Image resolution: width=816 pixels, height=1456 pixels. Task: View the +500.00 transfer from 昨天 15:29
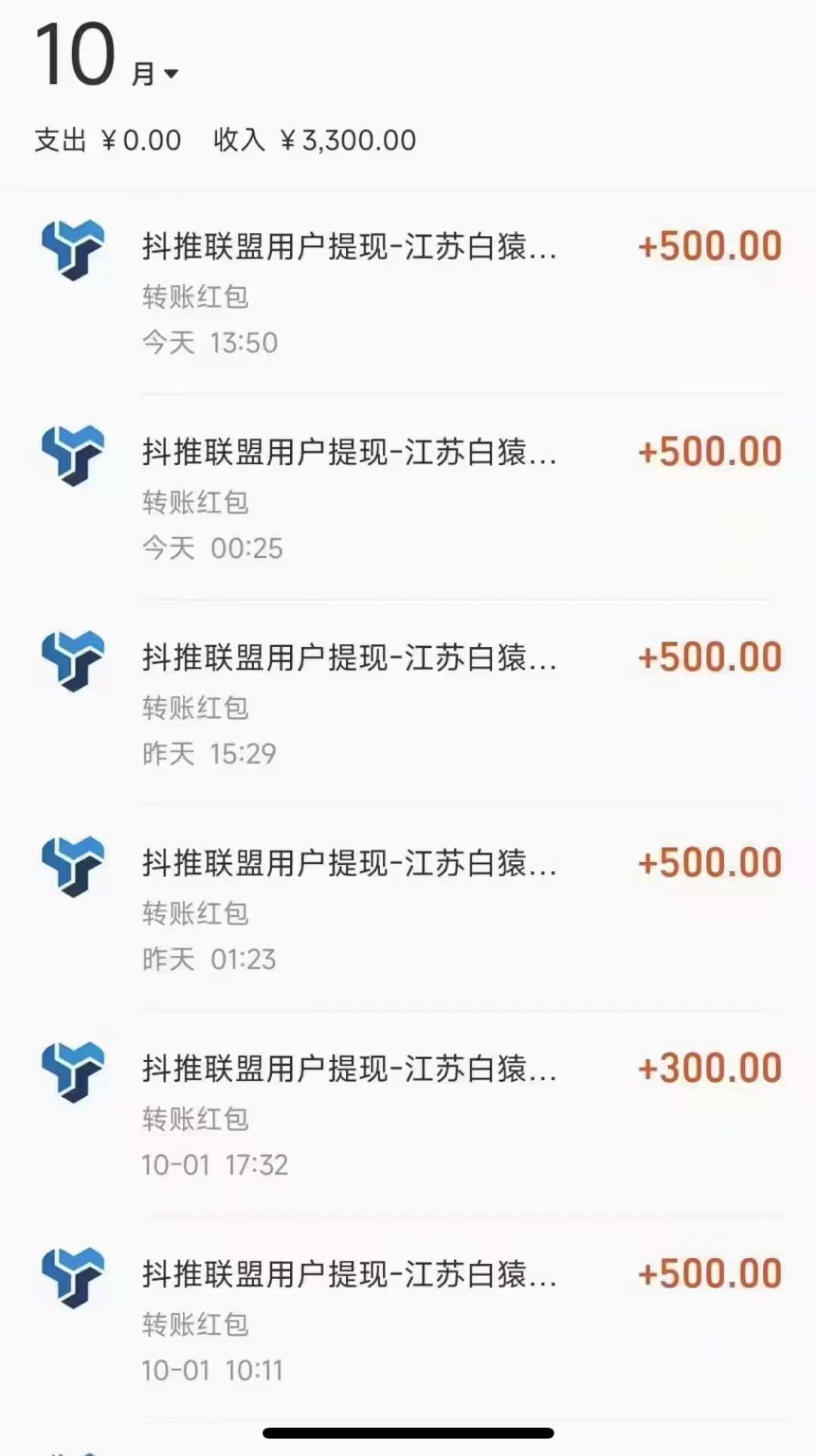point(408,702)
